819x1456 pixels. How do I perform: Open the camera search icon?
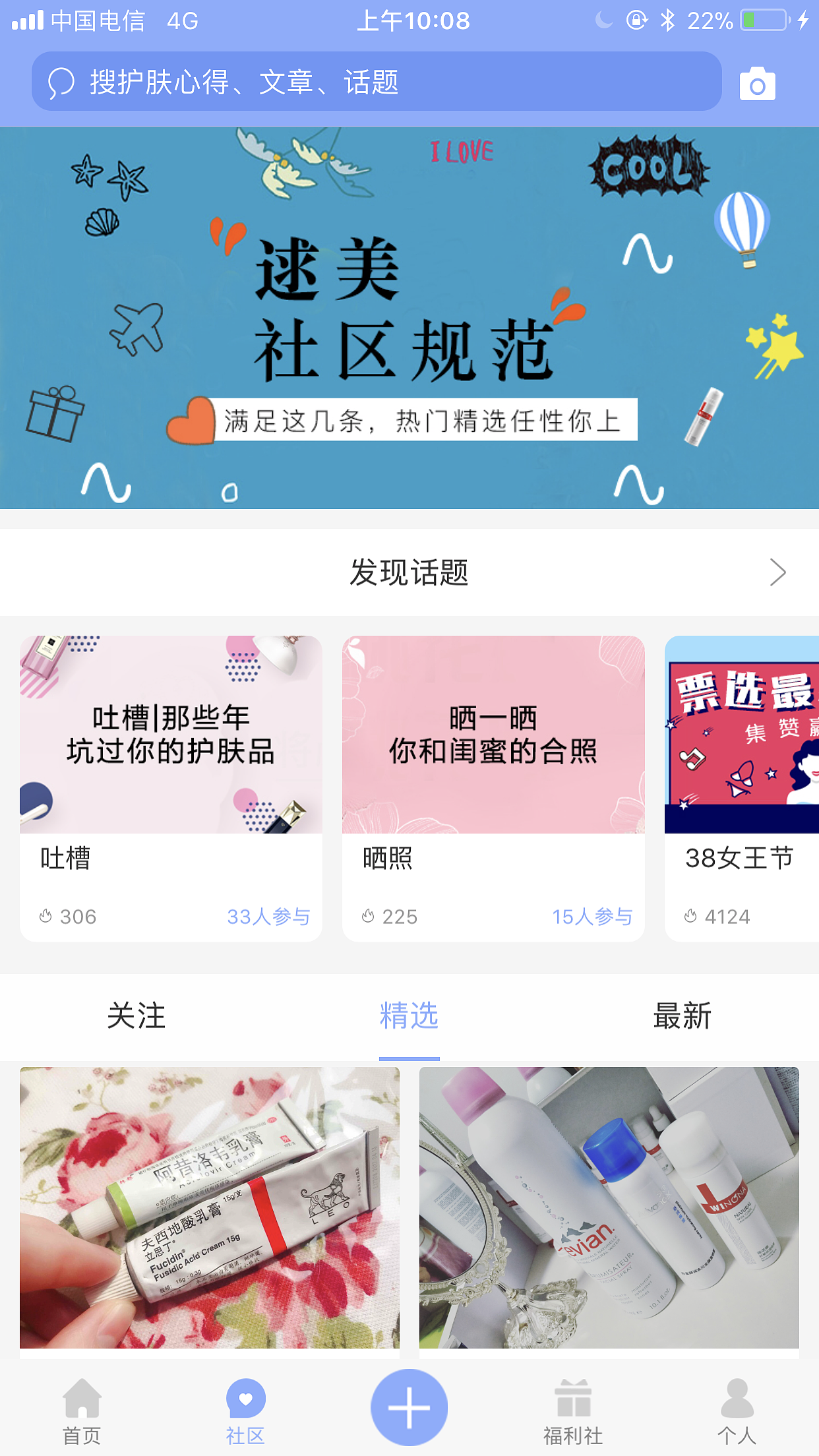(757, 84)
